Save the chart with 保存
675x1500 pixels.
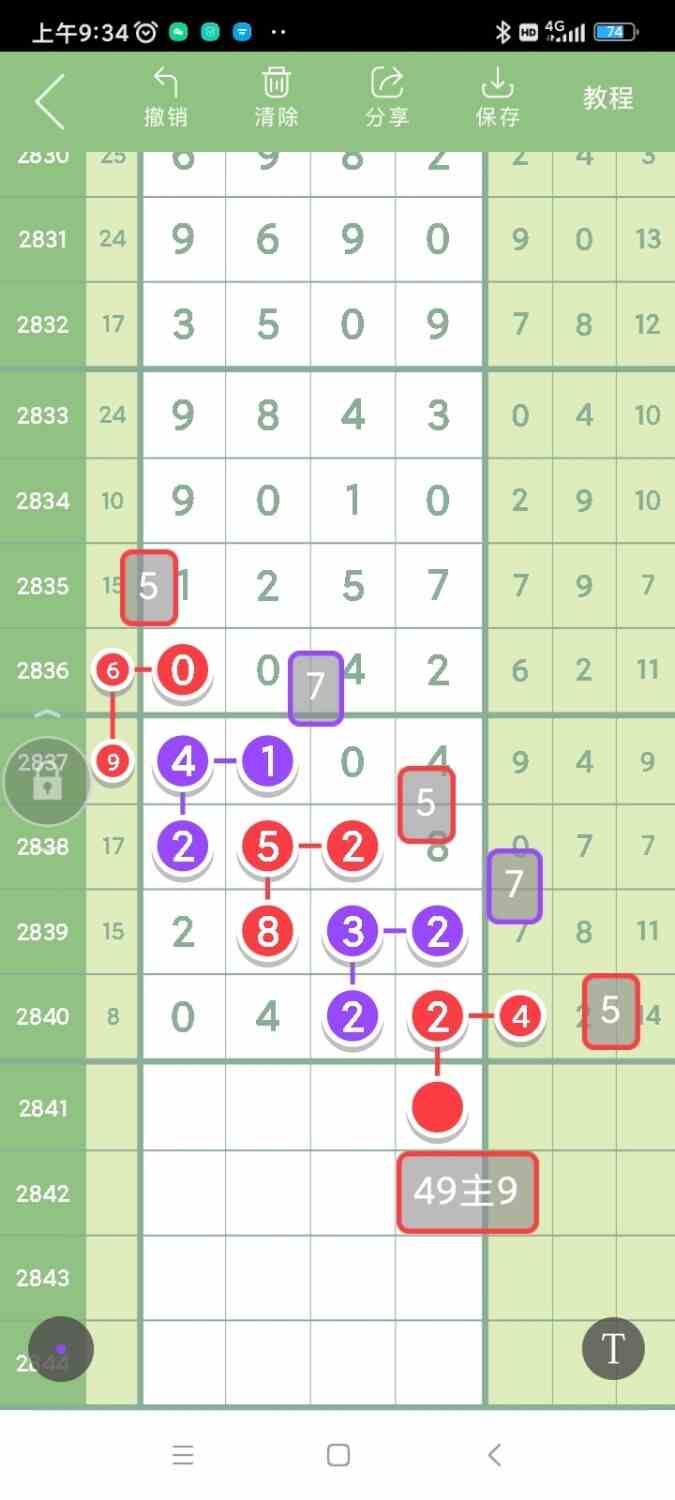tap(497, 98)
